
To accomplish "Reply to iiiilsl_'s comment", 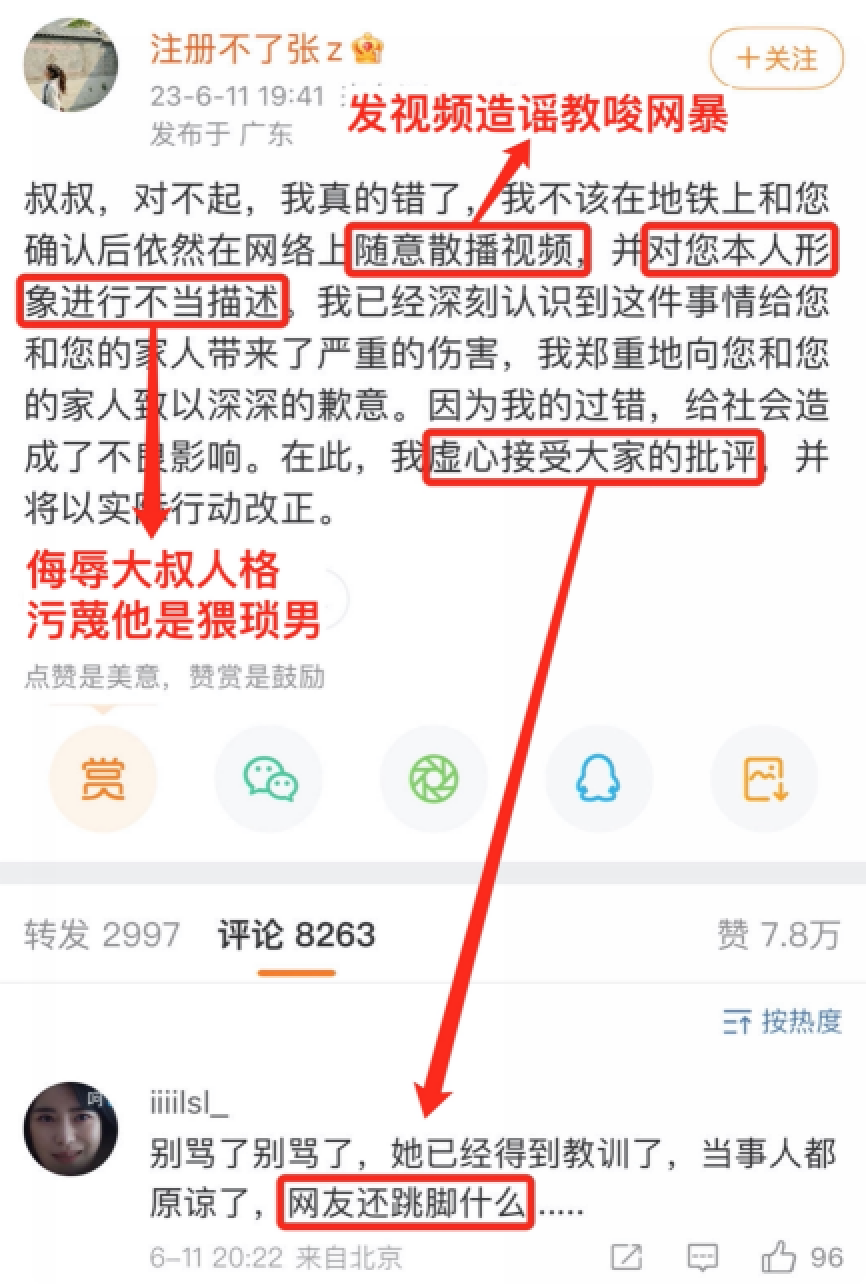I will 704,1256.
